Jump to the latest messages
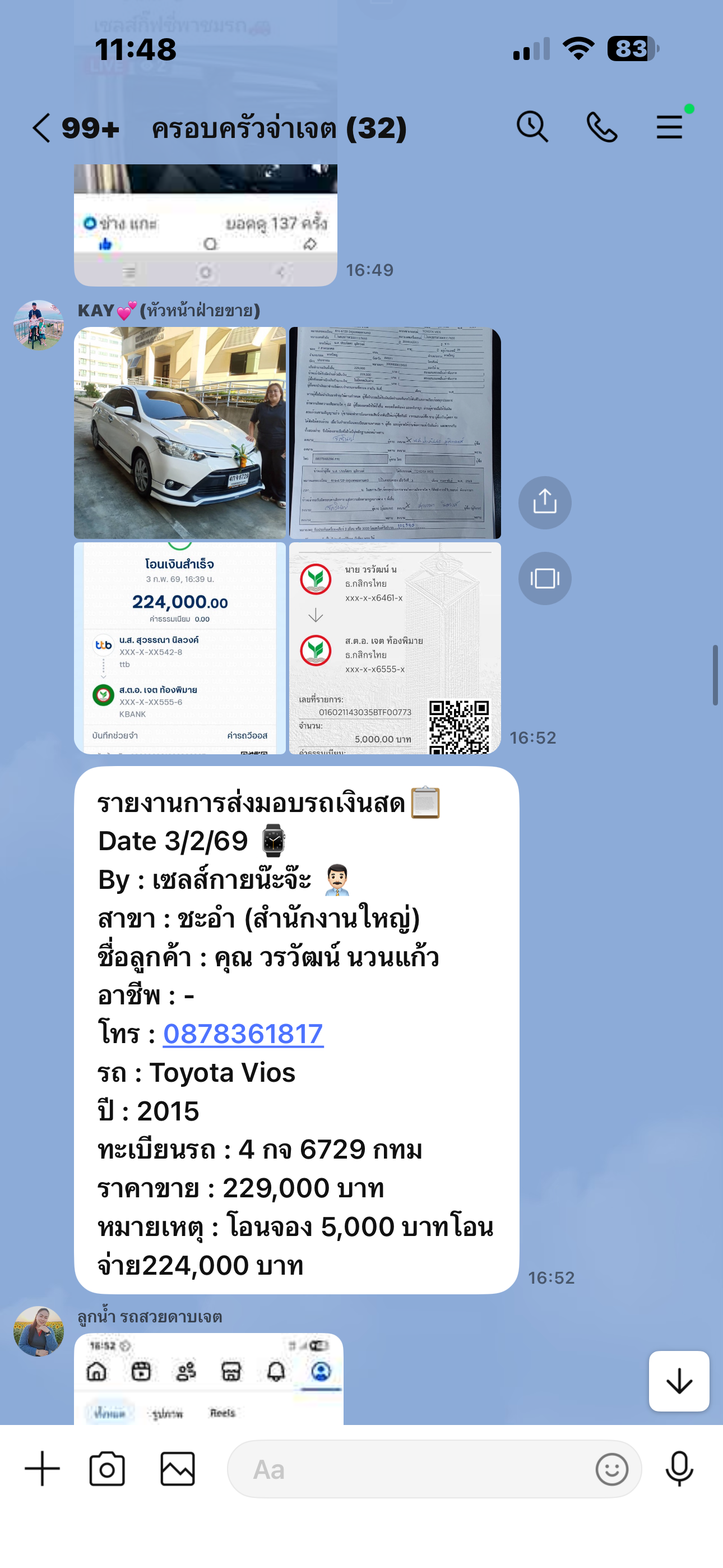 (679, 1381)
